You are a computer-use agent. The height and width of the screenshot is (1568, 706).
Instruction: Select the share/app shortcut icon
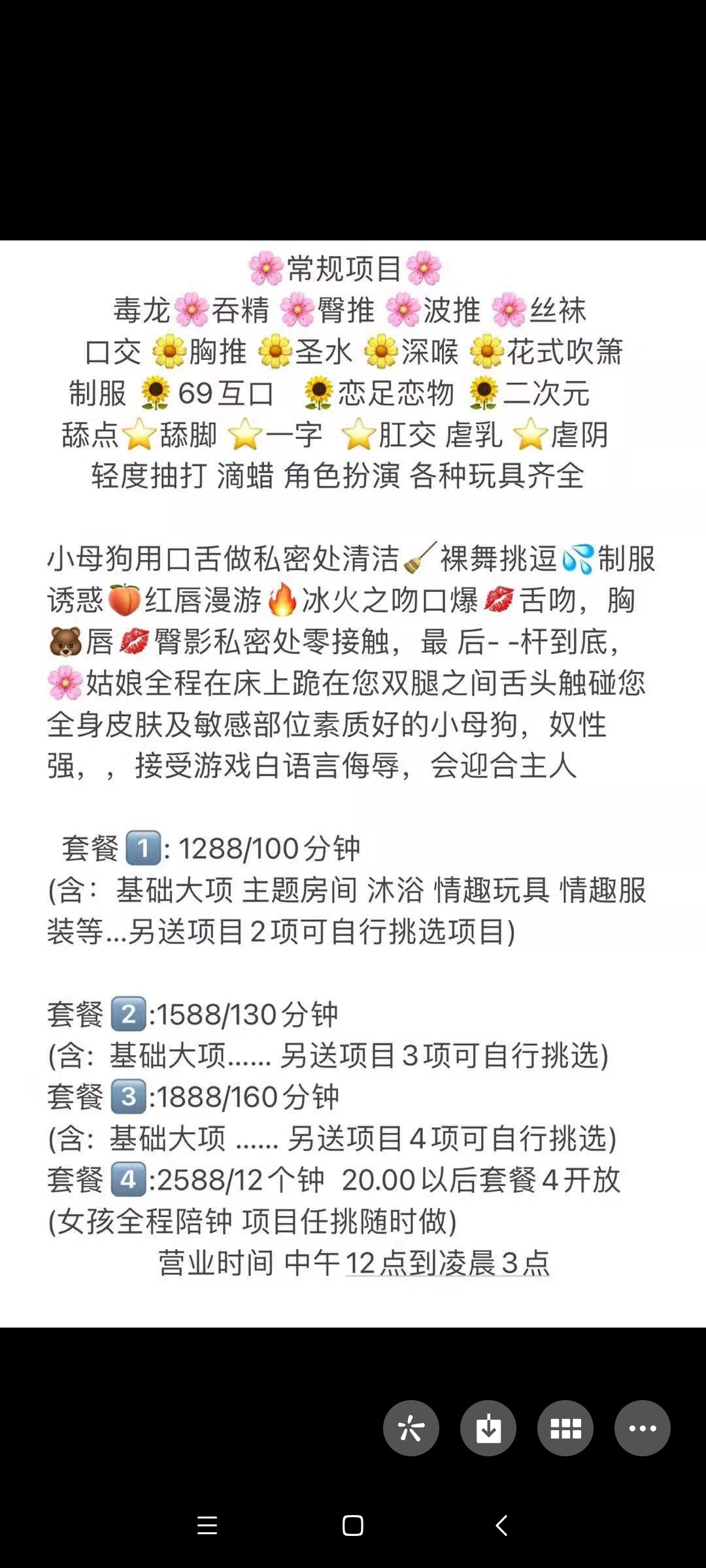[x=411, y=1428]
